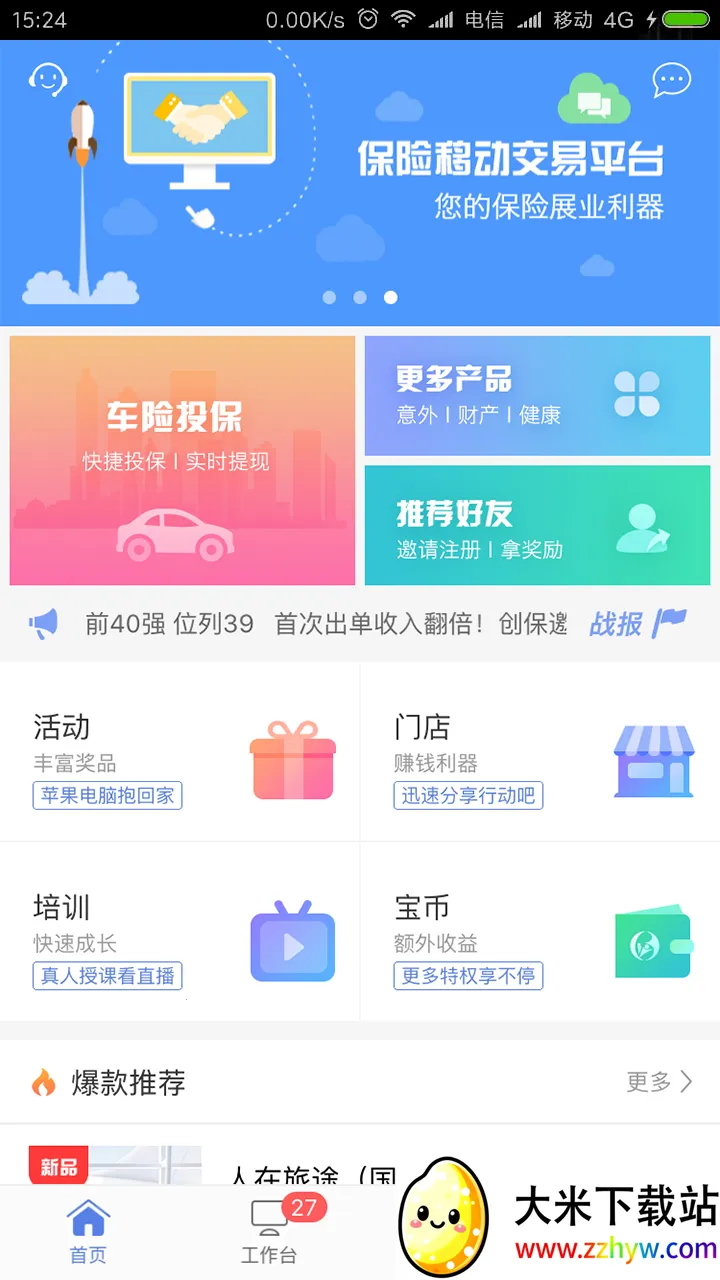Tap the flame icon beside 爆款推荐
This screenshot has height=1280, width=720.
click(42, 1082)
